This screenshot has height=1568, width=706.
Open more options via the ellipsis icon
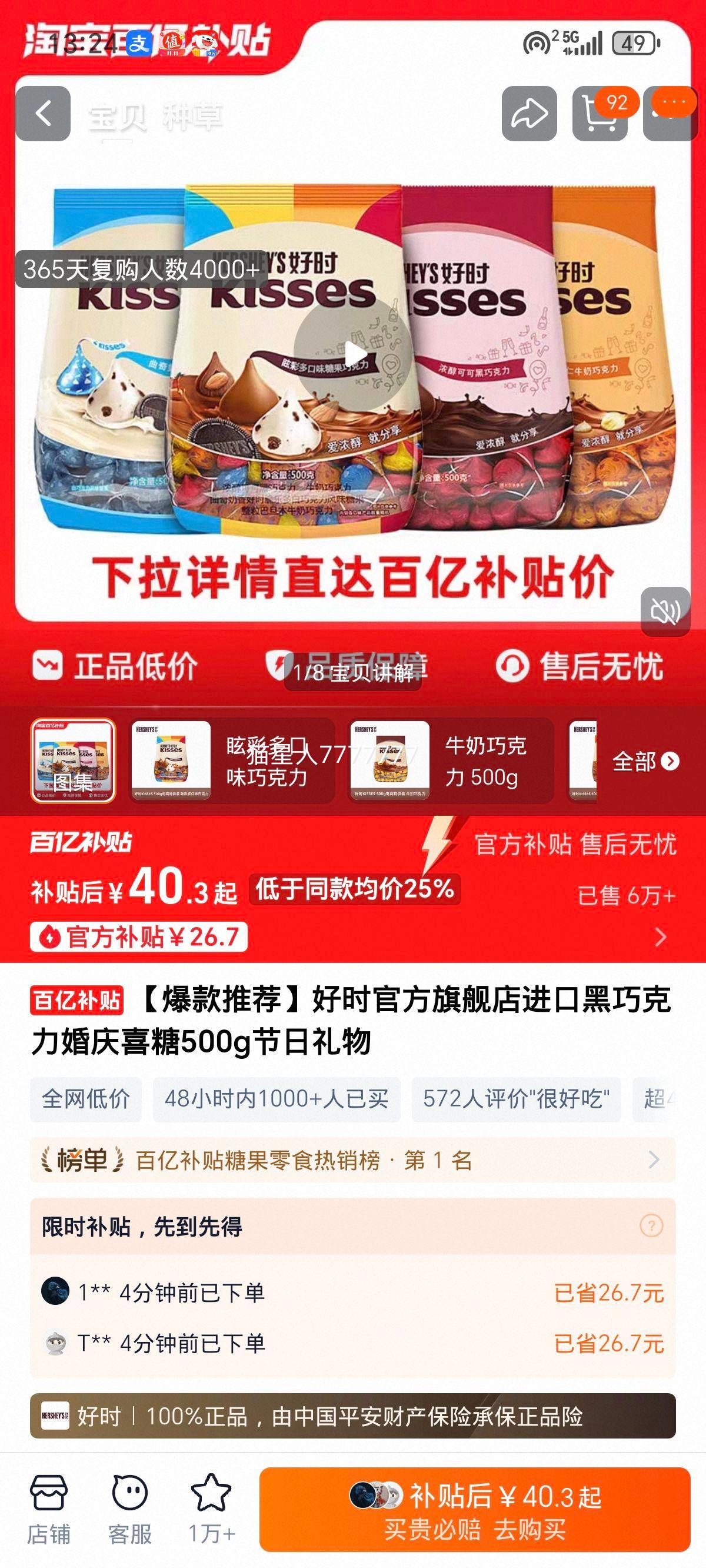670,114
